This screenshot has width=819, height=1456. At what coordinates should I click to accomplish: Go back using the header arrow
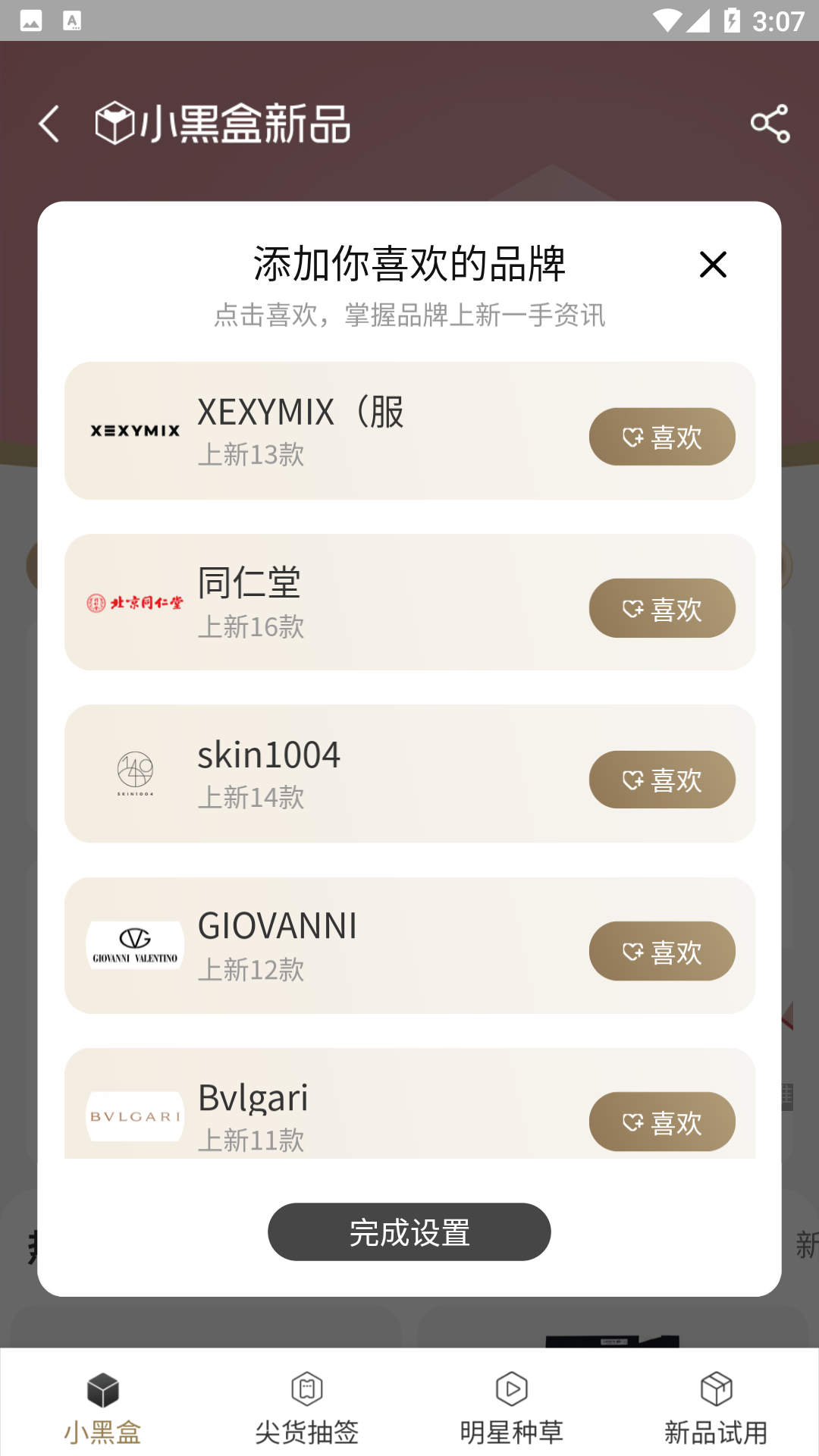pyautogui.click(x=49, y=124)
